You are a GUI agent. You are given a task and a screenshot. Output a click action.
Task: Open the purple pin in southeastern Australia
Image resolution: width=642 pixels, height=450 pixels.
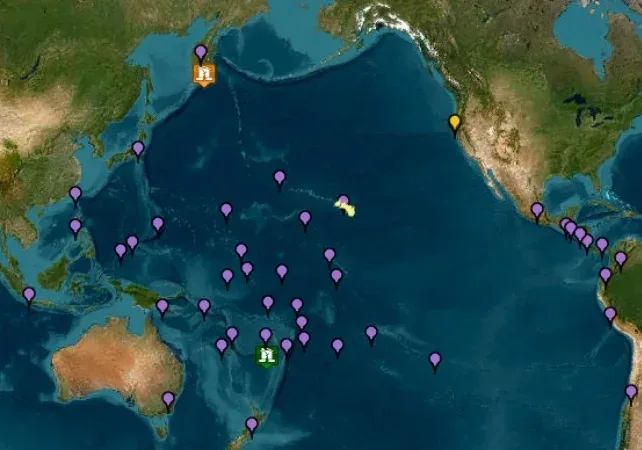click(x=168, y=399)
